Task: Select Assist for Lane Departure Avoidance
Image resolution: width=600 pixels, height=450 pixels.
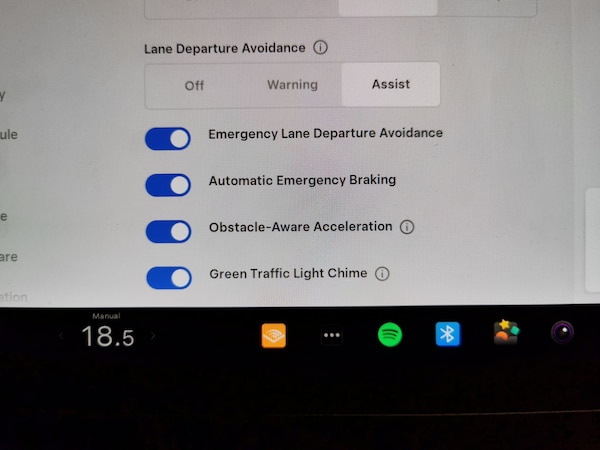Action: pyautogui.click(x=390, y=85)
